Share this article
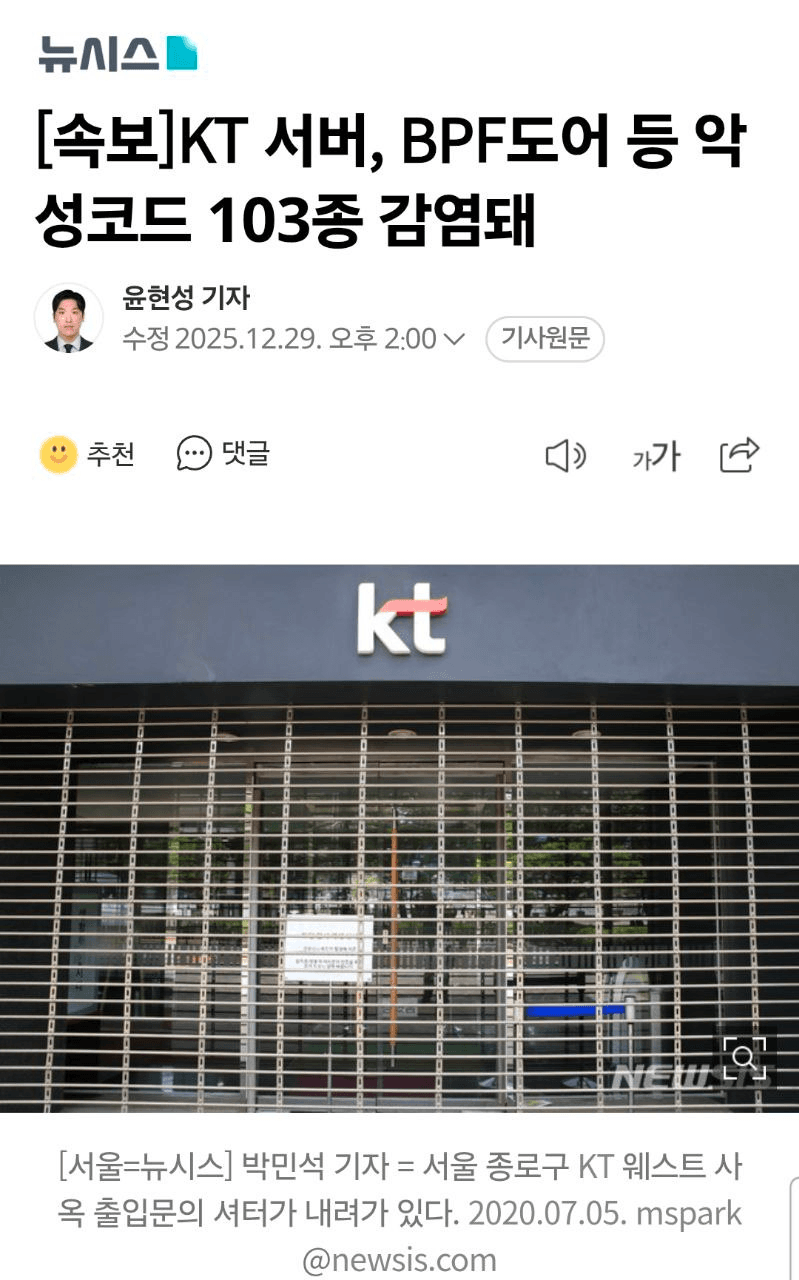Image resolution: width=799 pixels, height=1280 pixels. (739, 455)
